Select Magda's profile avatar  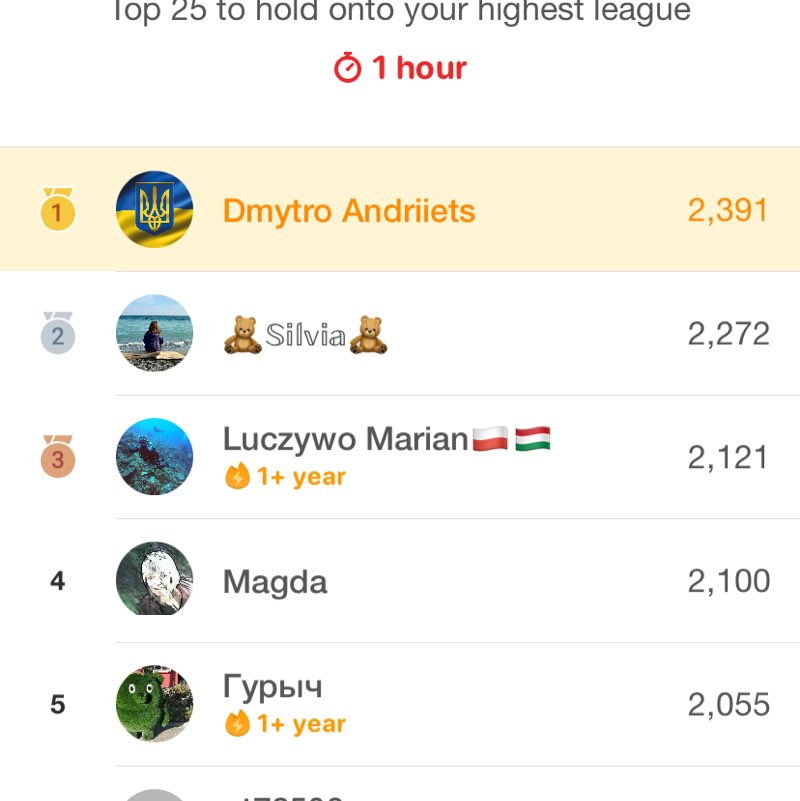click(x=154, y=580)
